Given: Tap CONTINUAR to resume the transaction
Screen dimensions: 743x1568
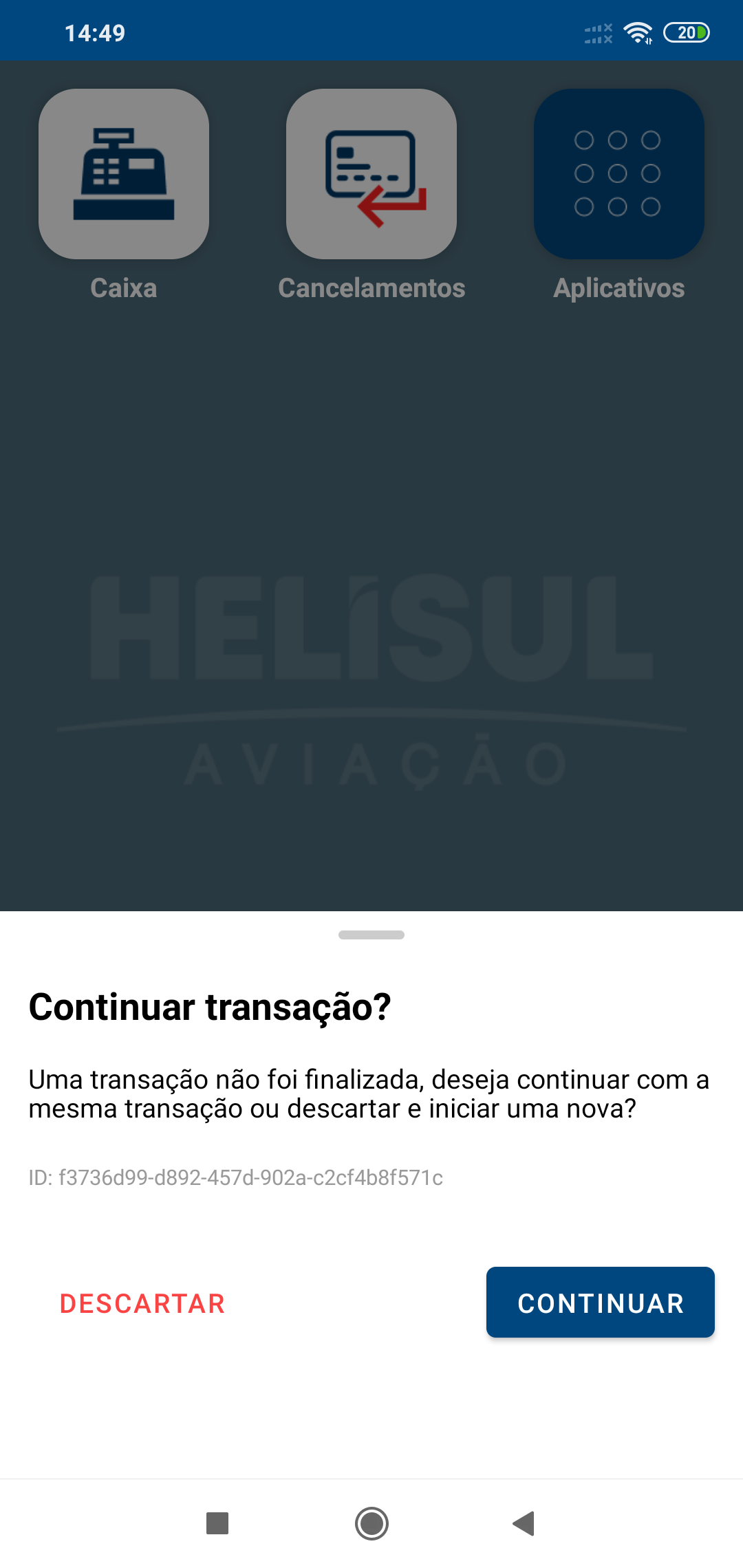Looking at the screenshot, I should (x=600, y=1303).
